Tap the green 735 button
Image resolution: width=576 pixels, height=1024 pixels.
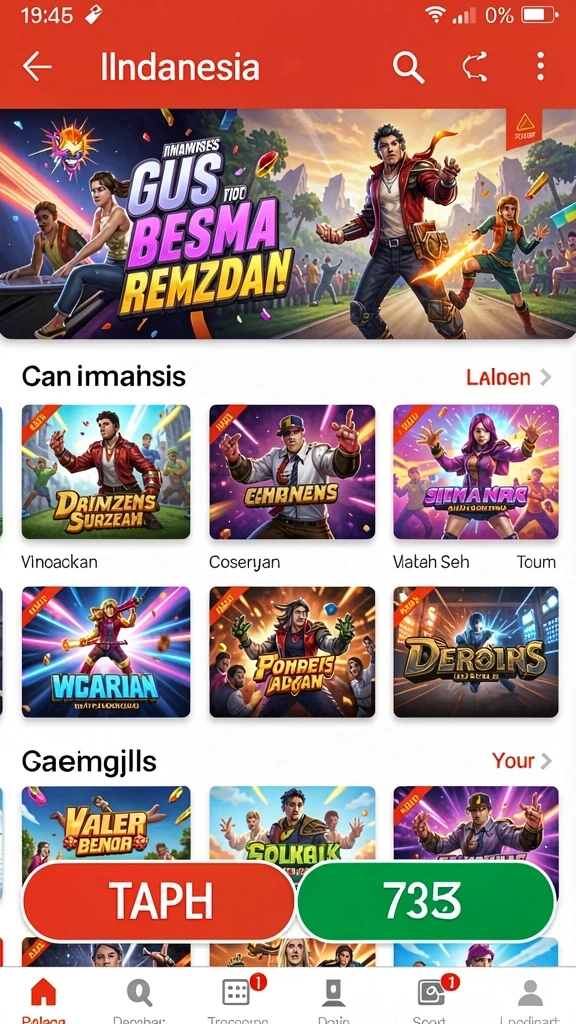click(426, 901)
